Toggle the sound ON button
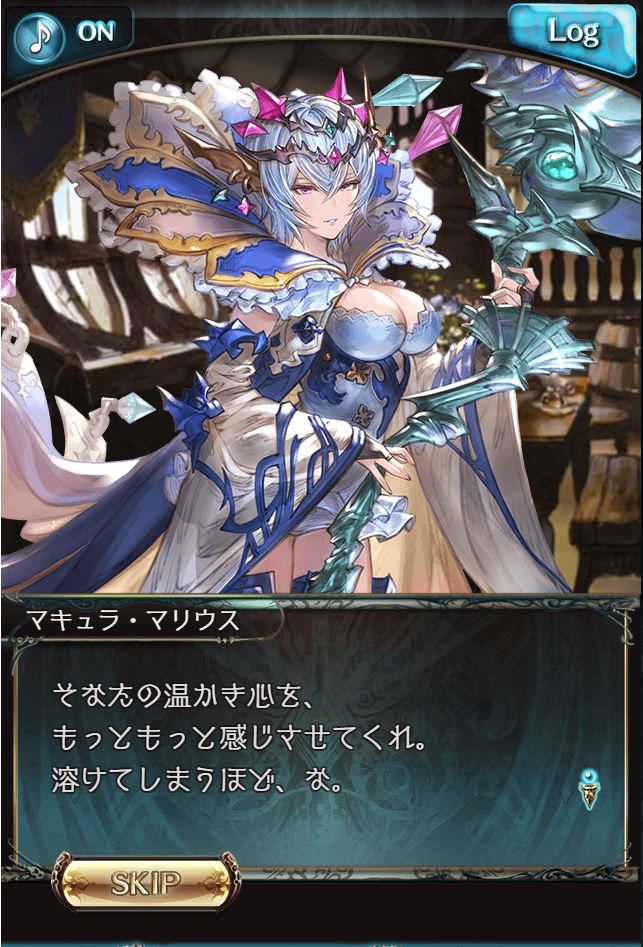This screenshot has height=947, width=643. tap(71, 34)
